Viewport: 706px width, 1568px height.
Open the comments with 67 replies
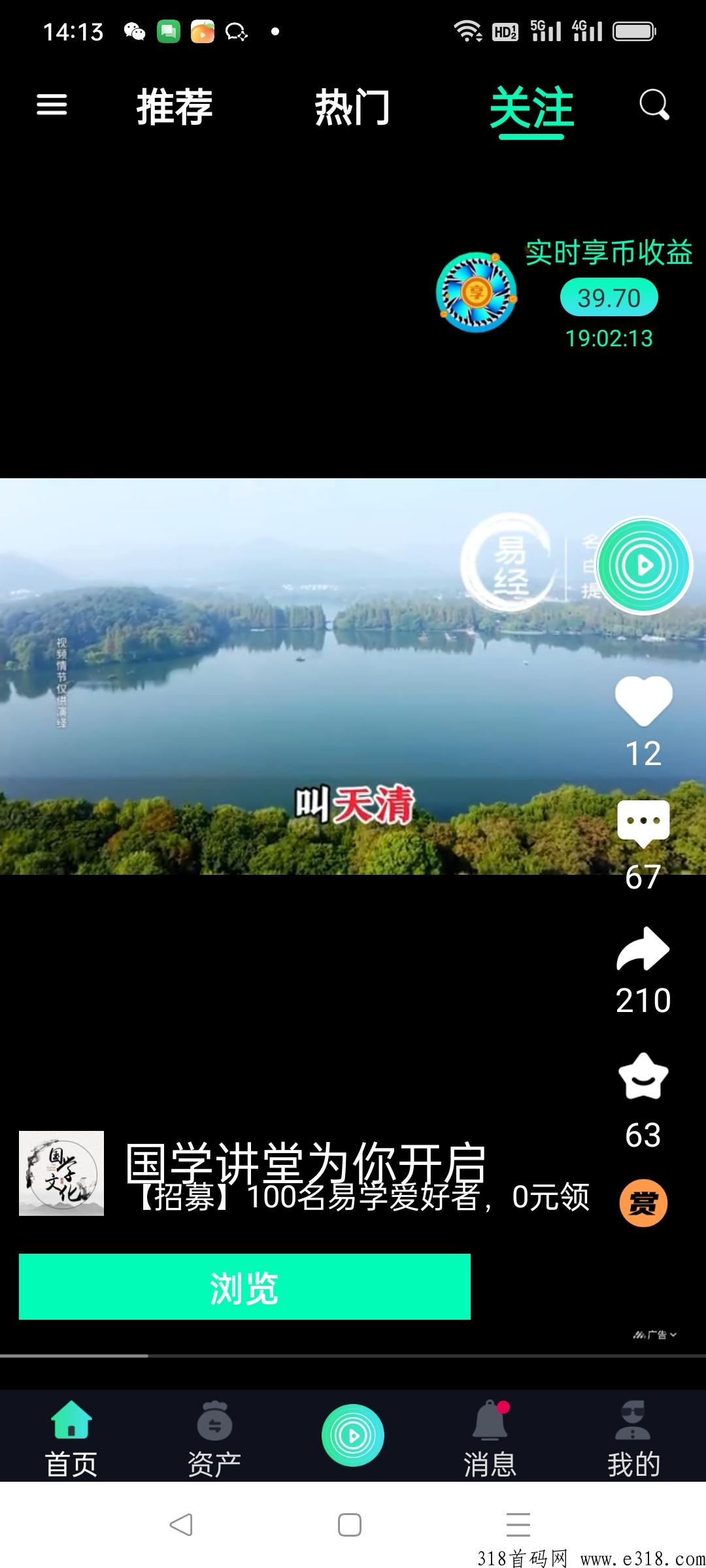click(643, 823)
